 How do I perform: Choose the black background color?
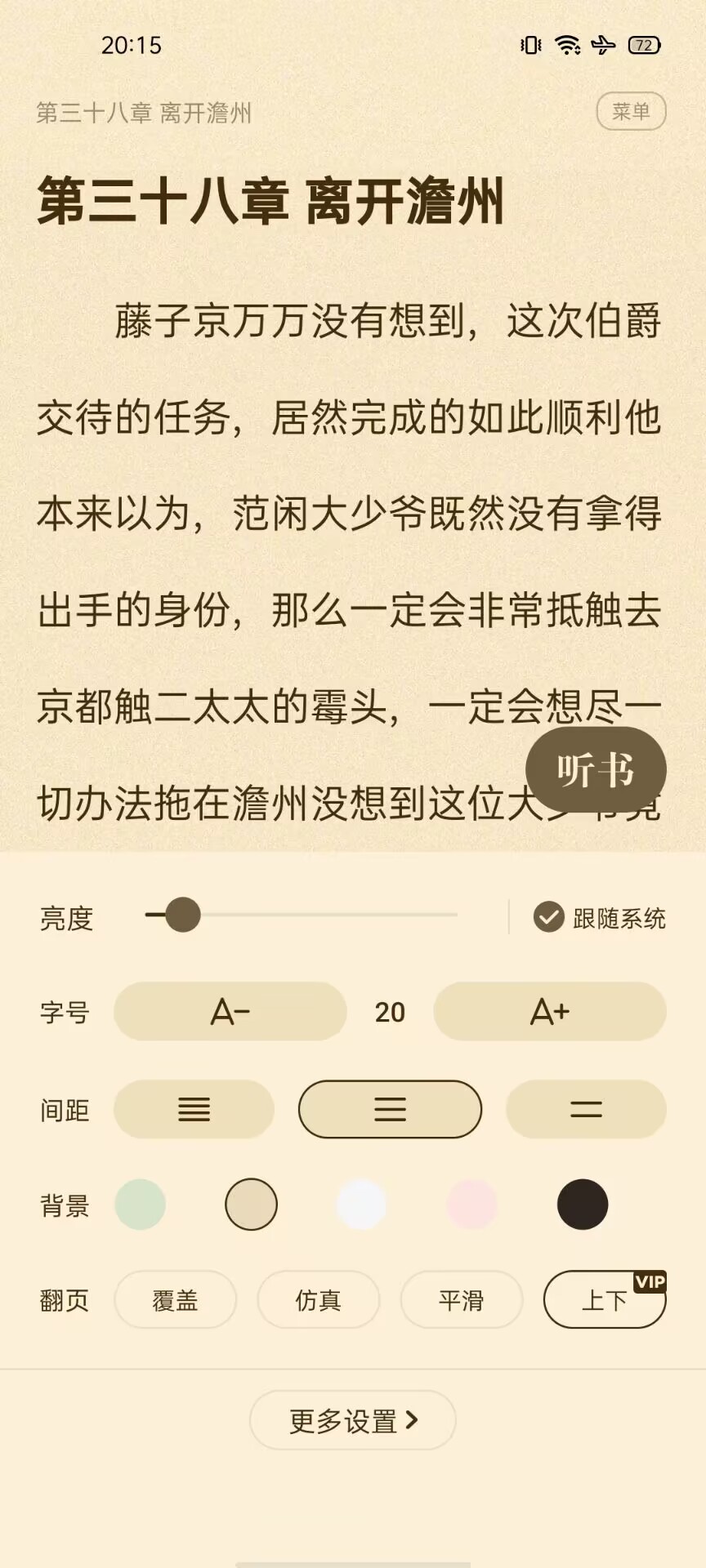[583, 1204]
